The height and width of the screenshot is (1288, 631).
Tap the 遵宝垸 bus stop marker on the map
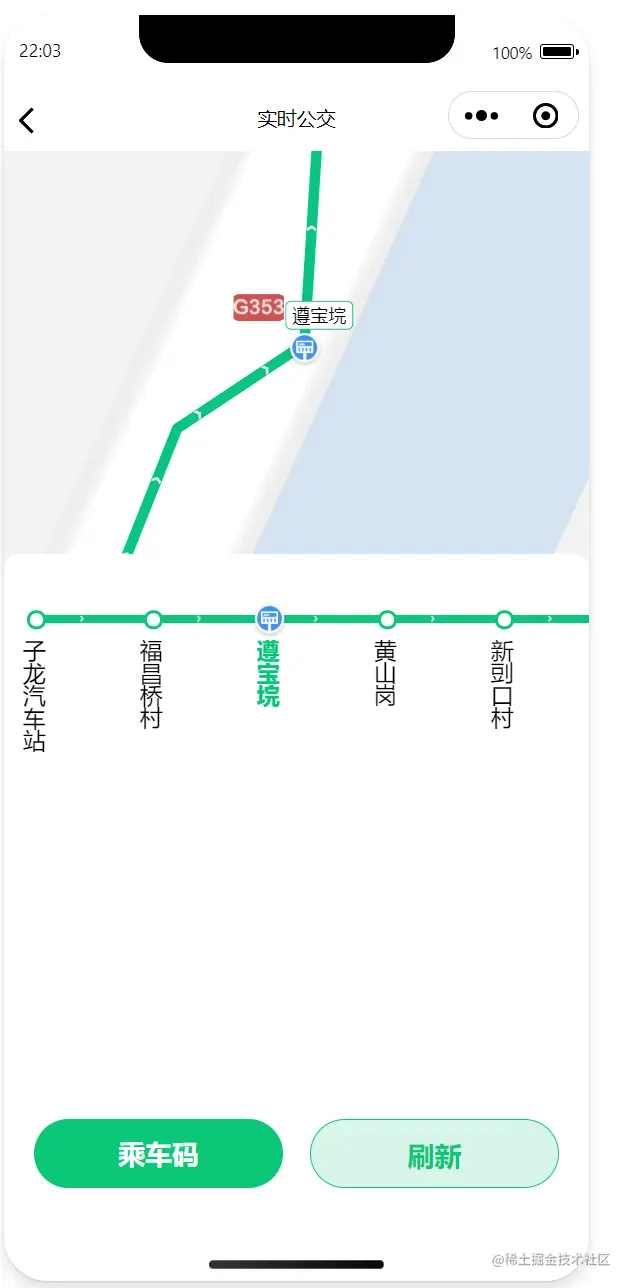coord(305,348)
